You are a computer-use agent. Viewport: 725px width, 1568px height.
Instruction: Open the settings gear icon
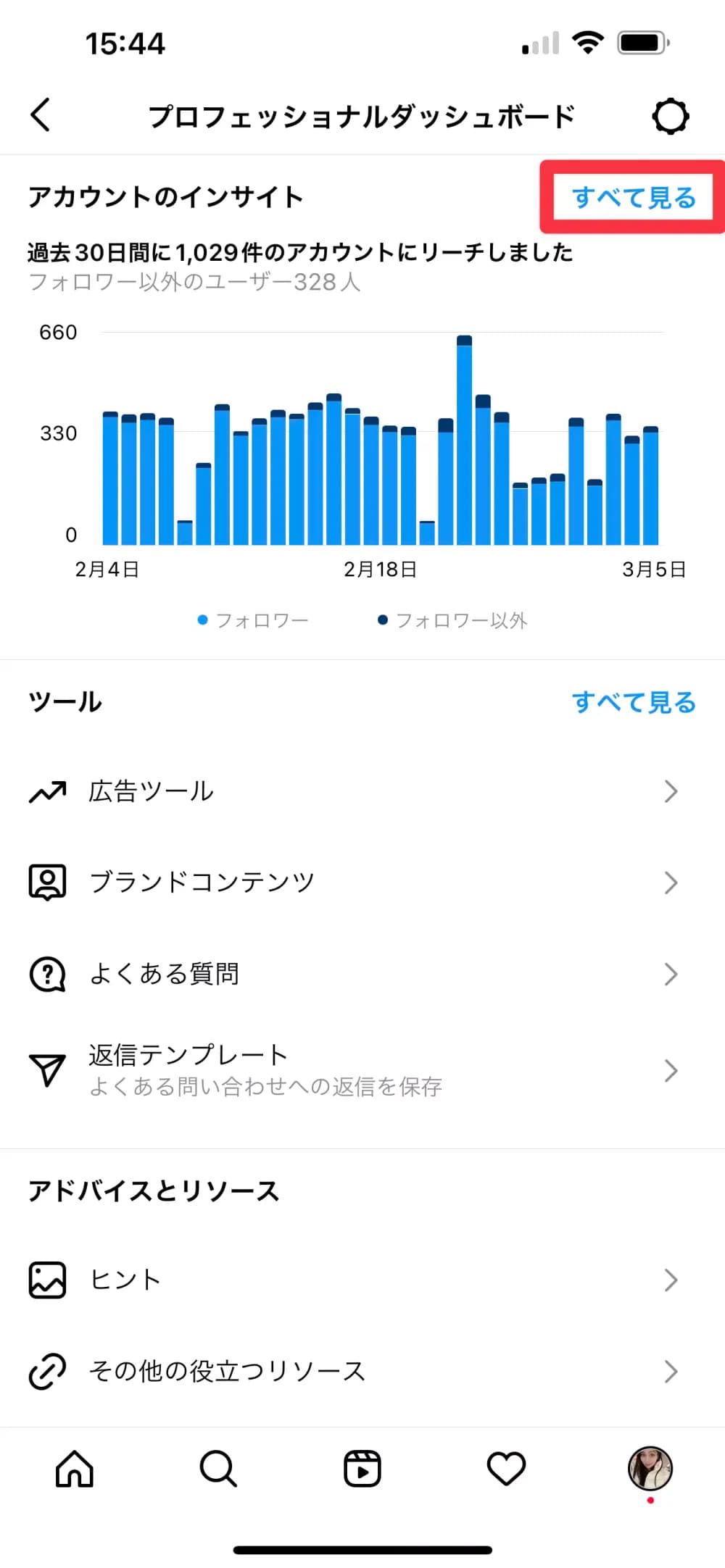click(x=670, y=116)
